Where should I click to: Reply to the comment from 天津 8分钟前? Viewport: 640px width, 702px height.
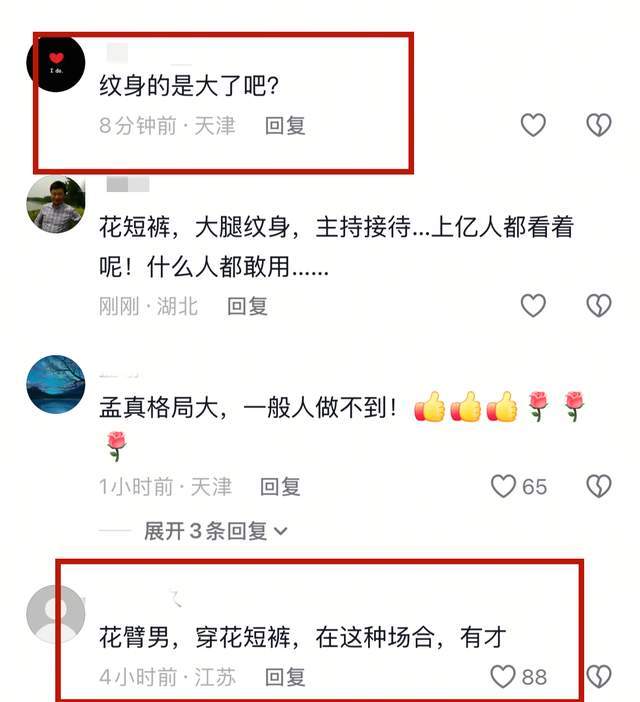tap(285, 126)
